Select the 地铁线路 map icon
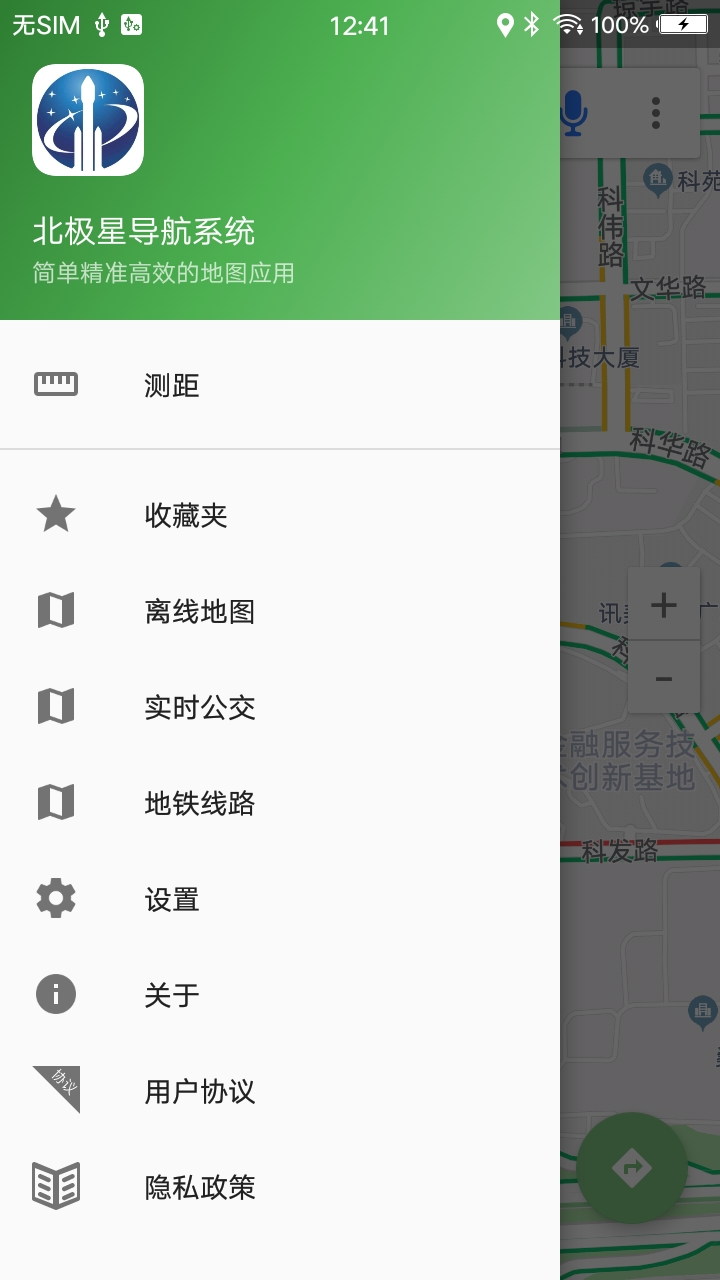This screenshot has width=720, height=1280. (54, 802)
